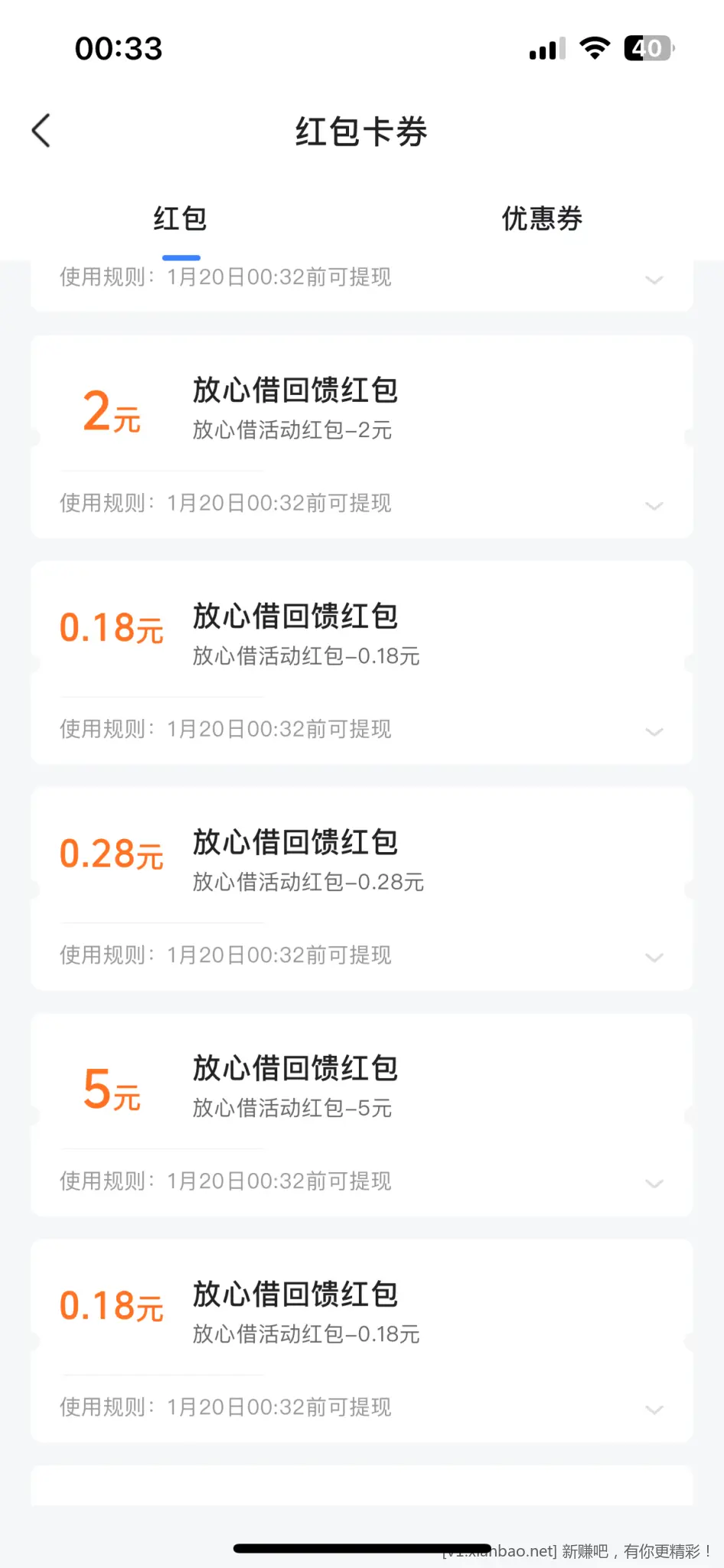Click the battery indicator showing 40
724x1568 pixels.
647,48
